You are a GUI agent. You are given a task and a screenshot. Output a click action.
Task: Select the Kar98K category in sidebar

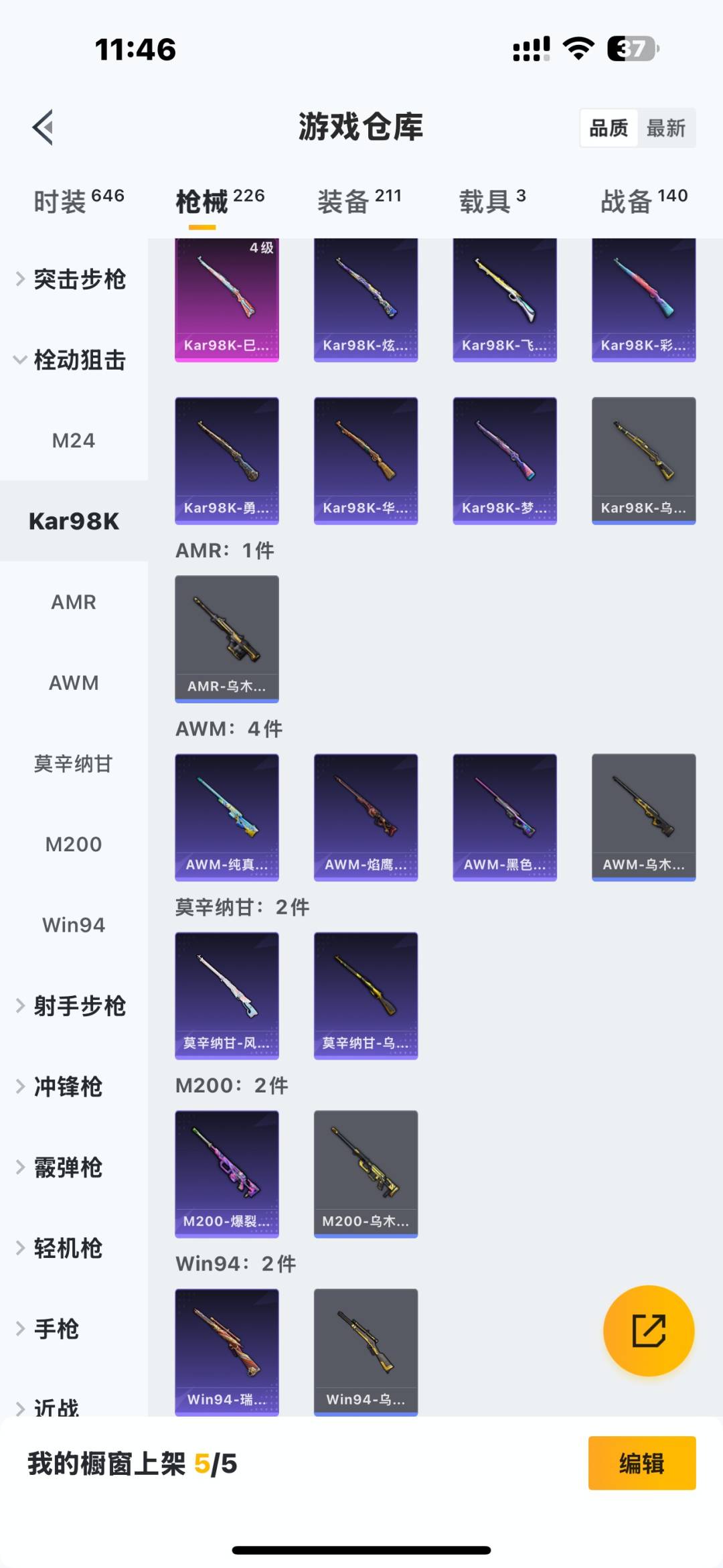pos(74,521)
